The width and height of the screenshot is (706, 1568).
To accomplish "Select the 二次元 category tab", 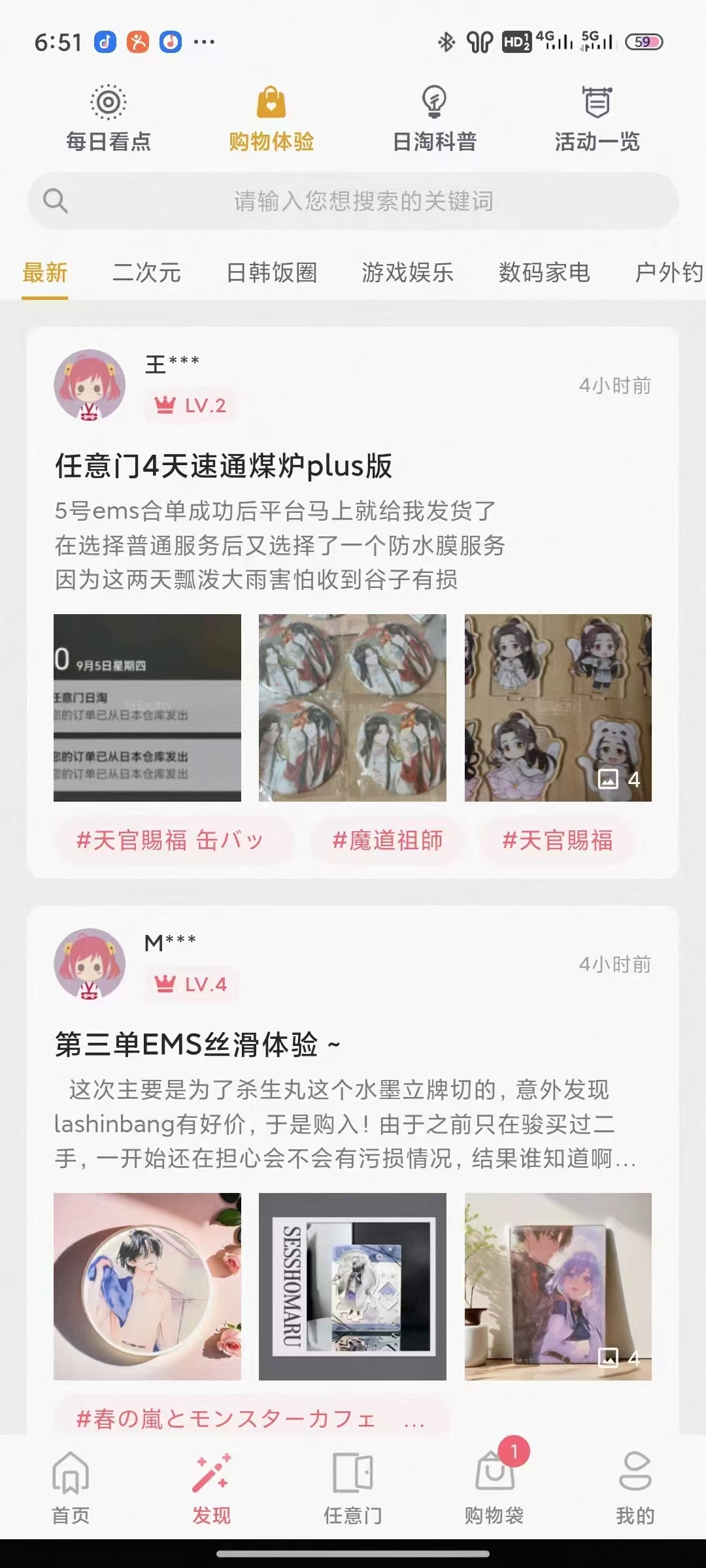I will [x=146, y=272].
